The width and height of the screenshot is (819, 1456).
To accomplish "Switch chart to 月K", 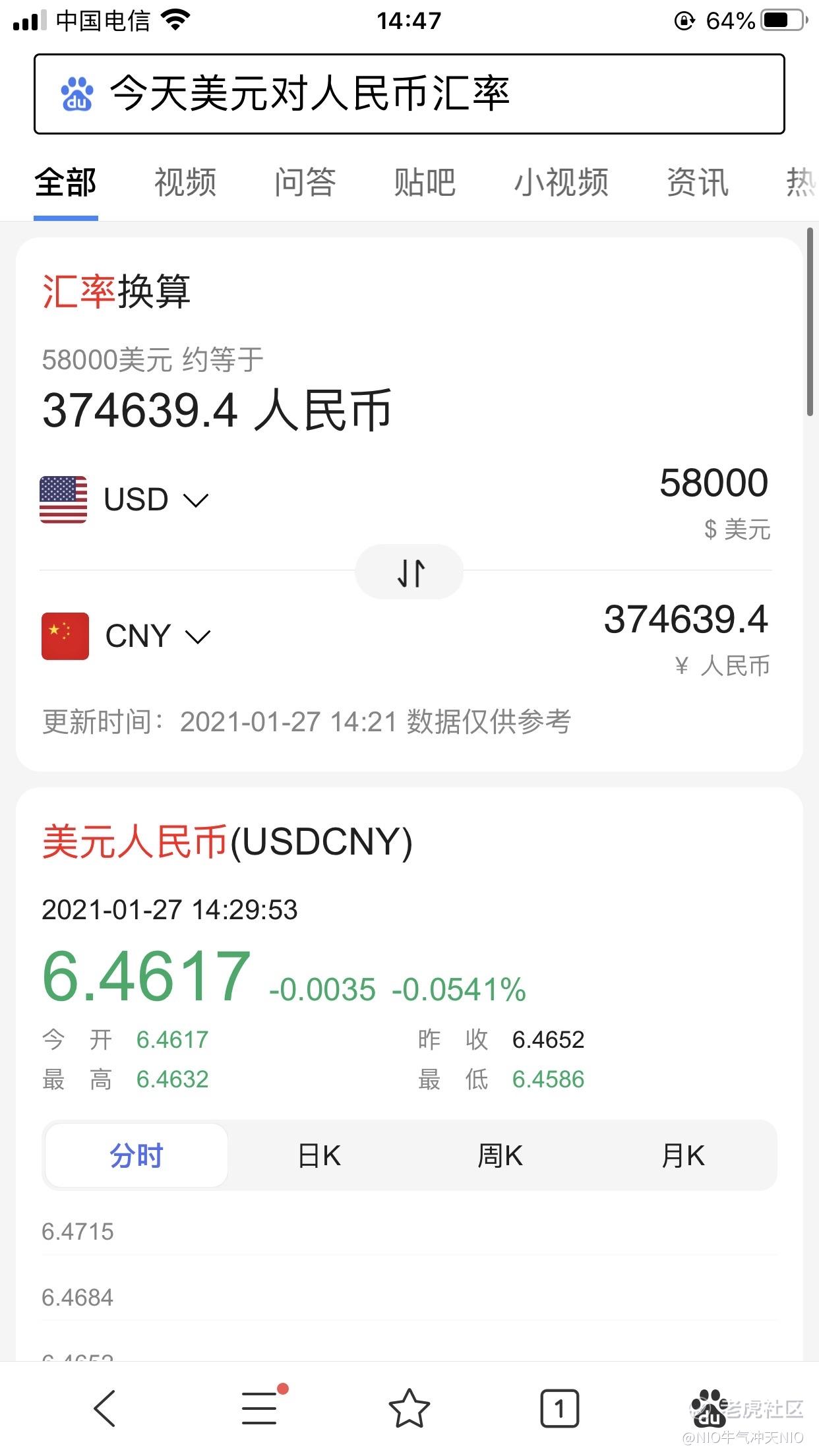I will tap(683, 1155).
